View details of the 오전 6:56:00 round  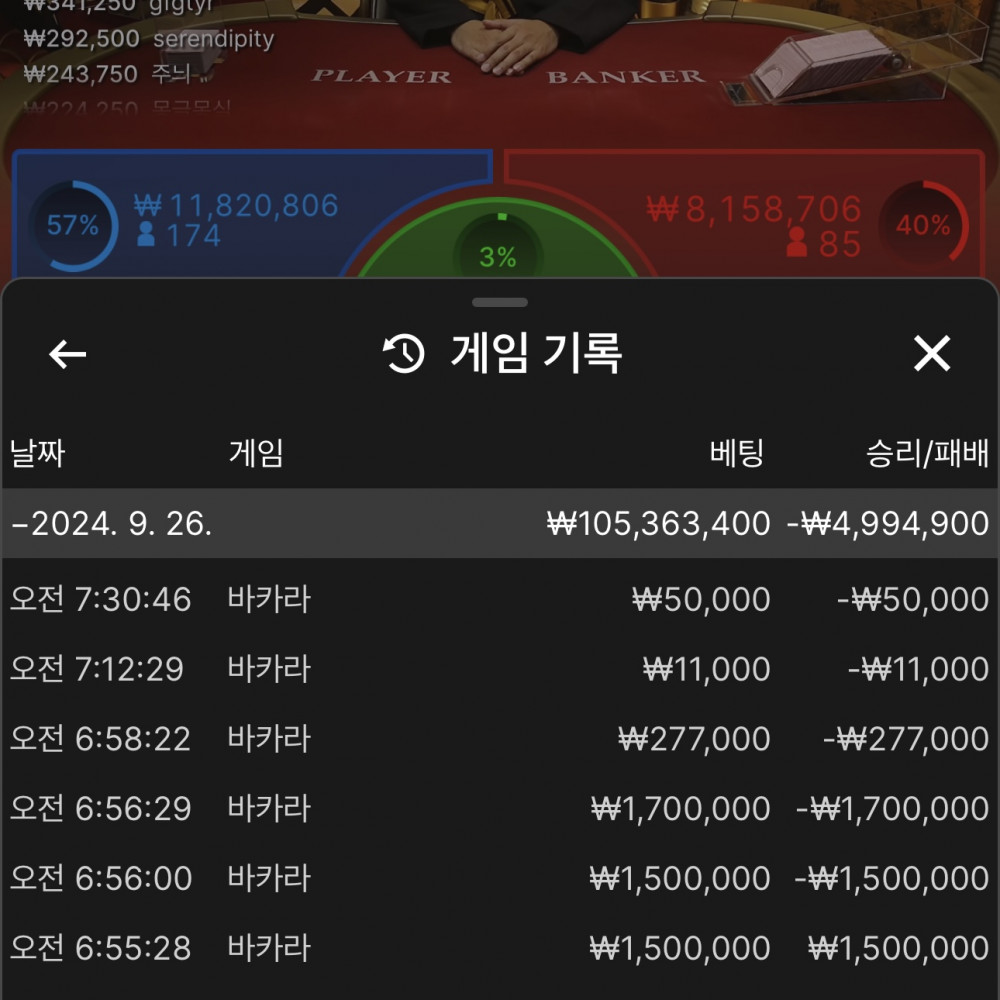pyautogui.click(x=500, y=878)
